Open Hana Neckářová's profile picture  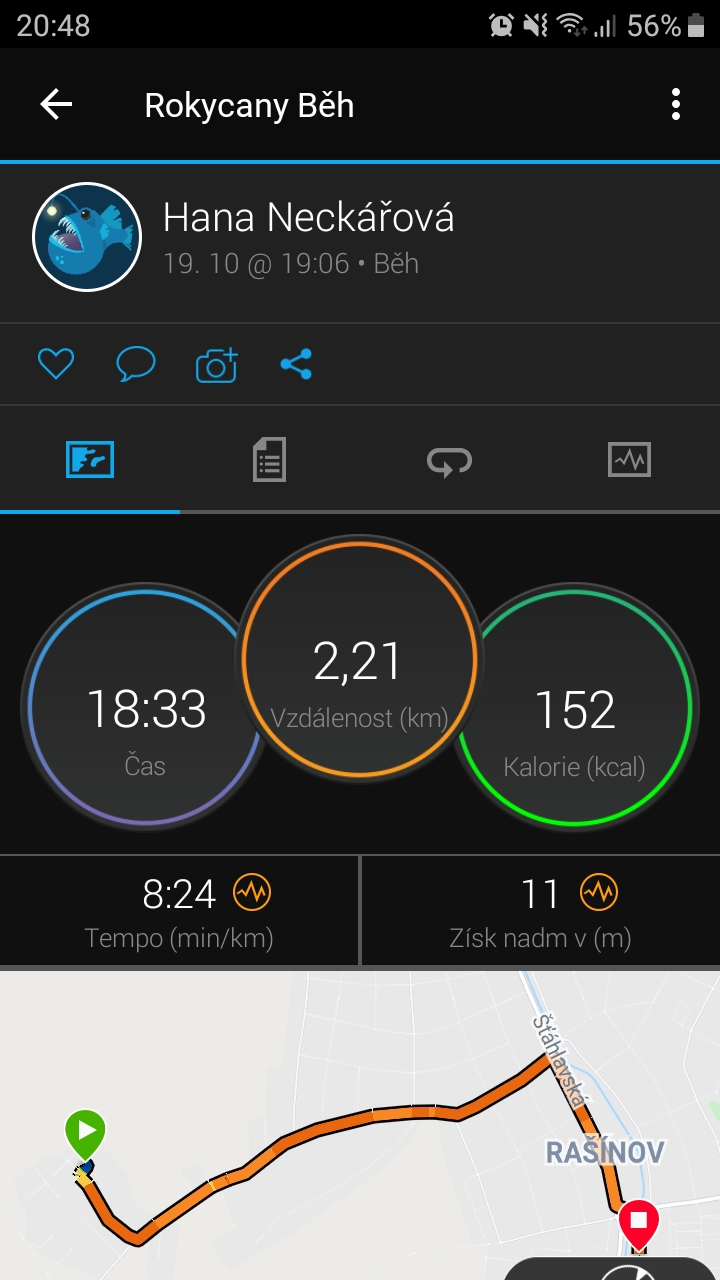(87, 237)
